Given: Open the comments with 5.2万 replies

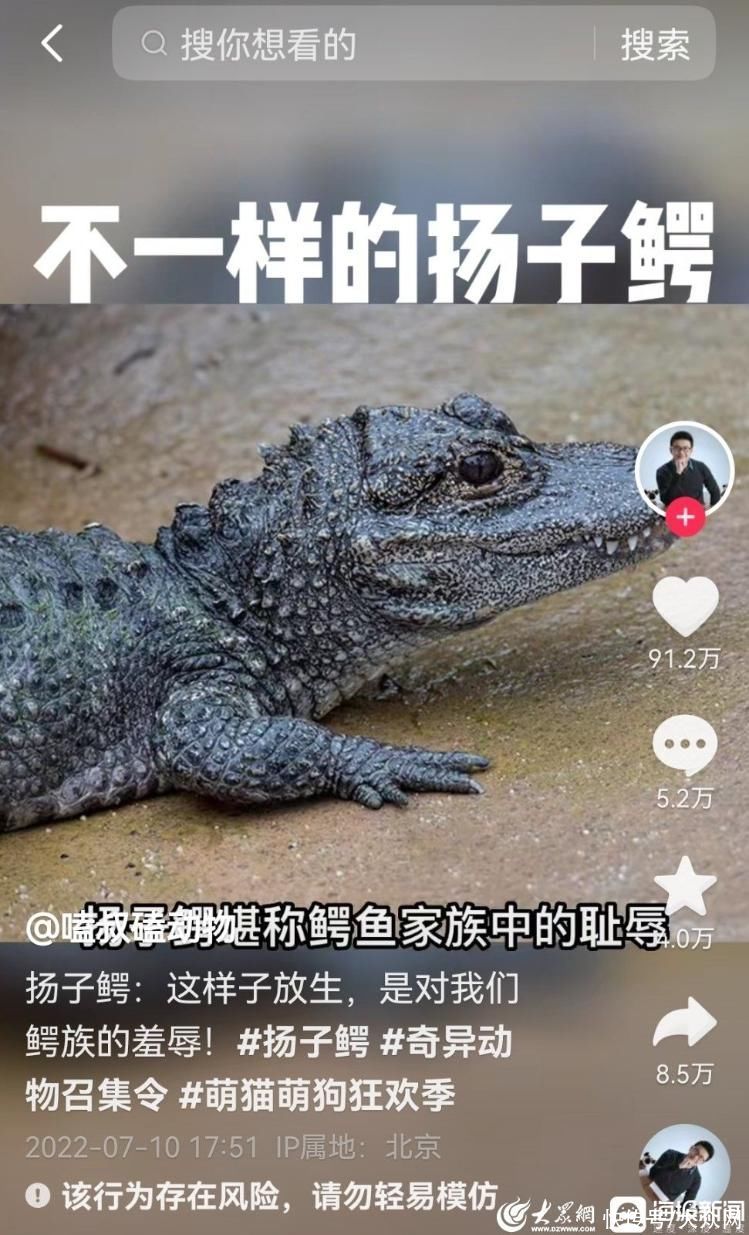Looking at the screenshot, I should pos(685,746).
